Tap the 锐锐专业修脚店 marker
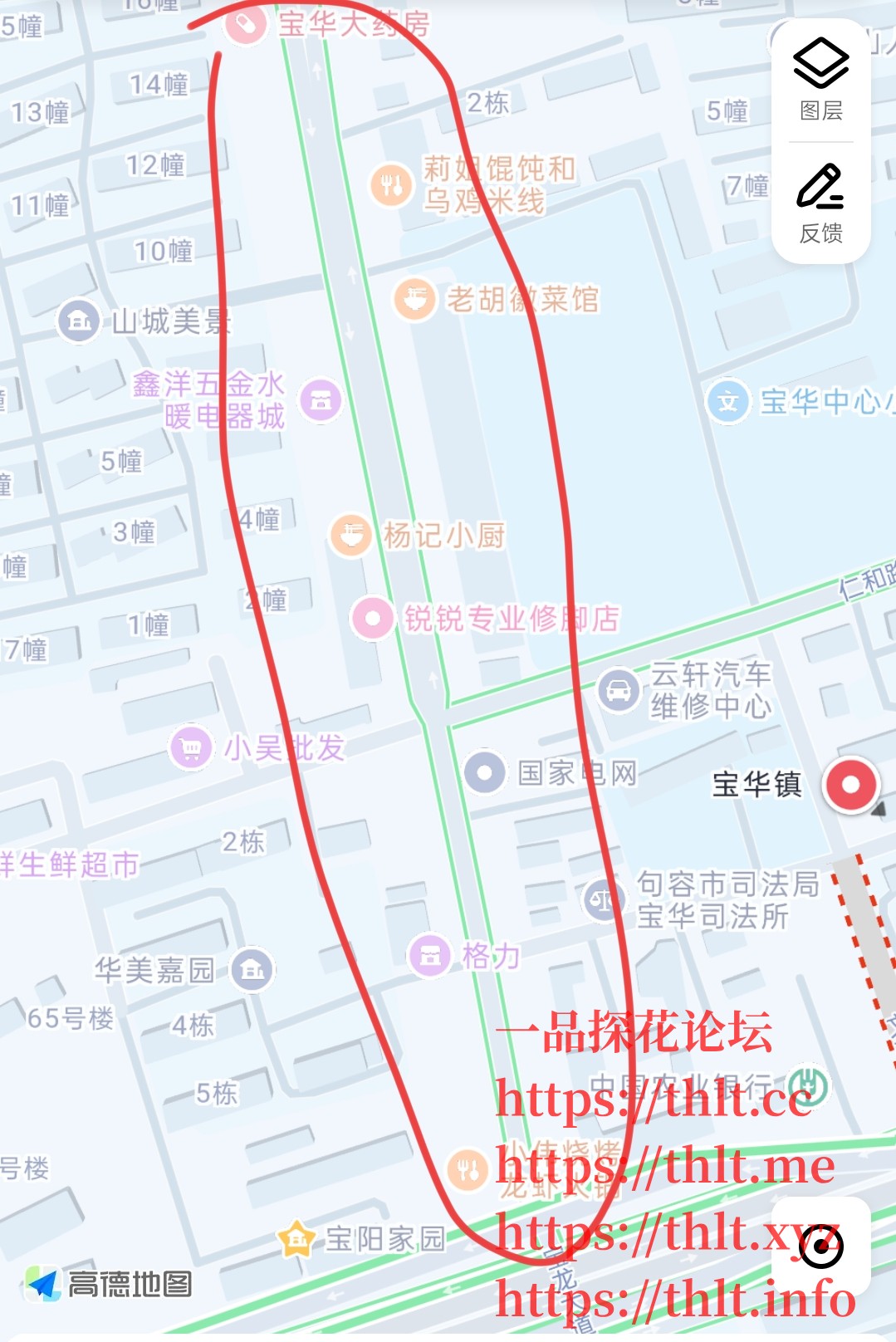Image resolution: width=896 pixels, height=1342 pixels. click(373, 619)
